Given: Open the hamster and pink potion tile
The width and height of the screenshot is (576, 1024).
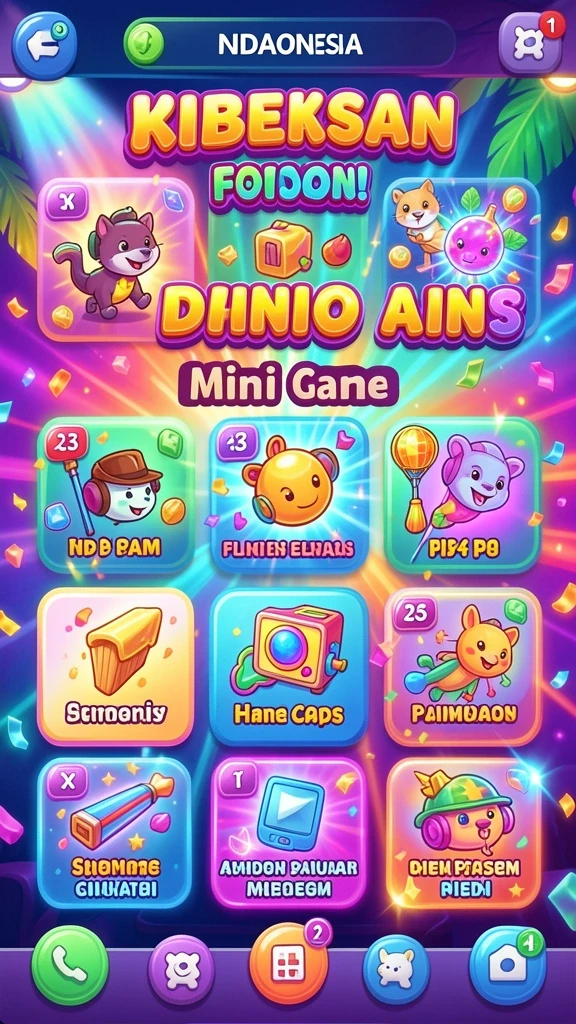Looking at the screenshot, I should pyautogui.click(x=462, y=236).
